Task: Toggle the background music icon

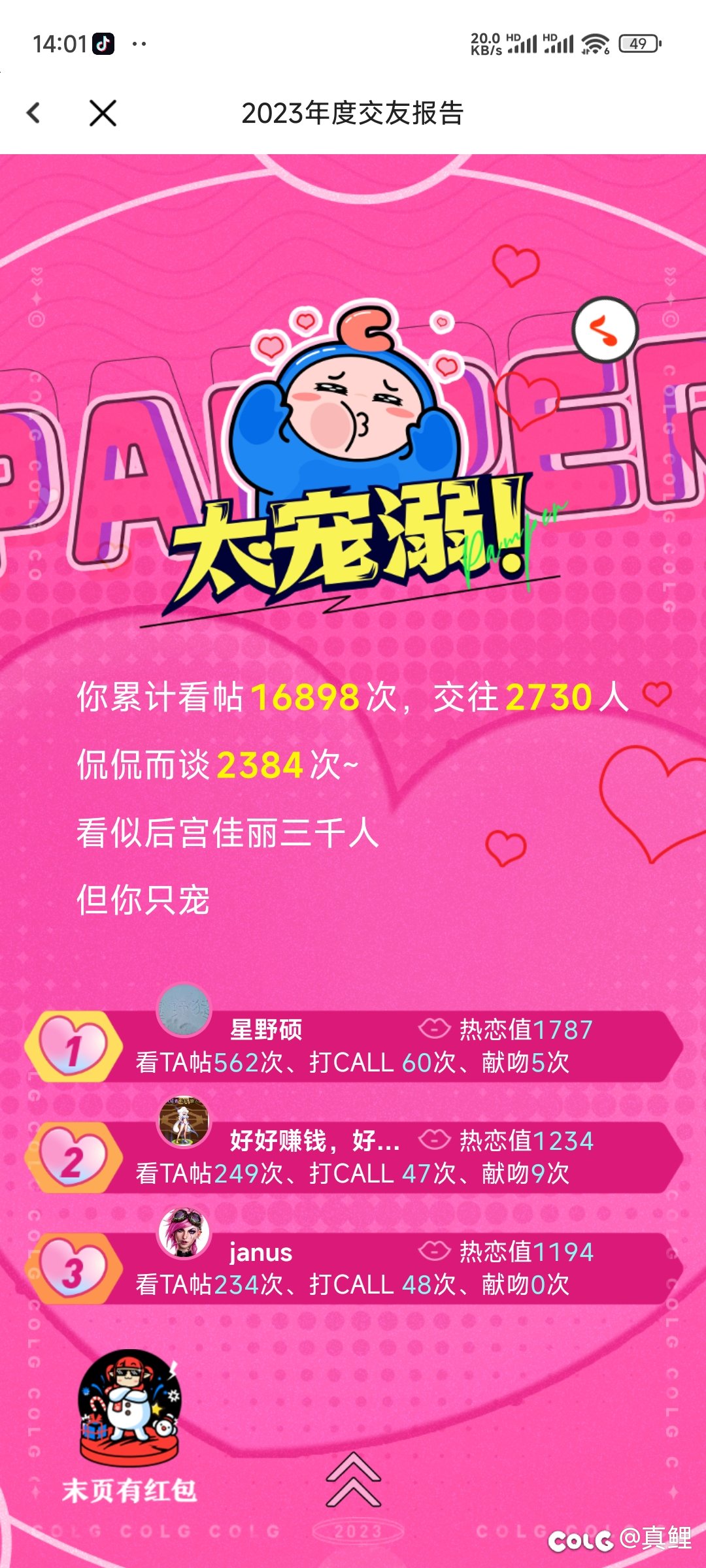Action: point(605,331)
